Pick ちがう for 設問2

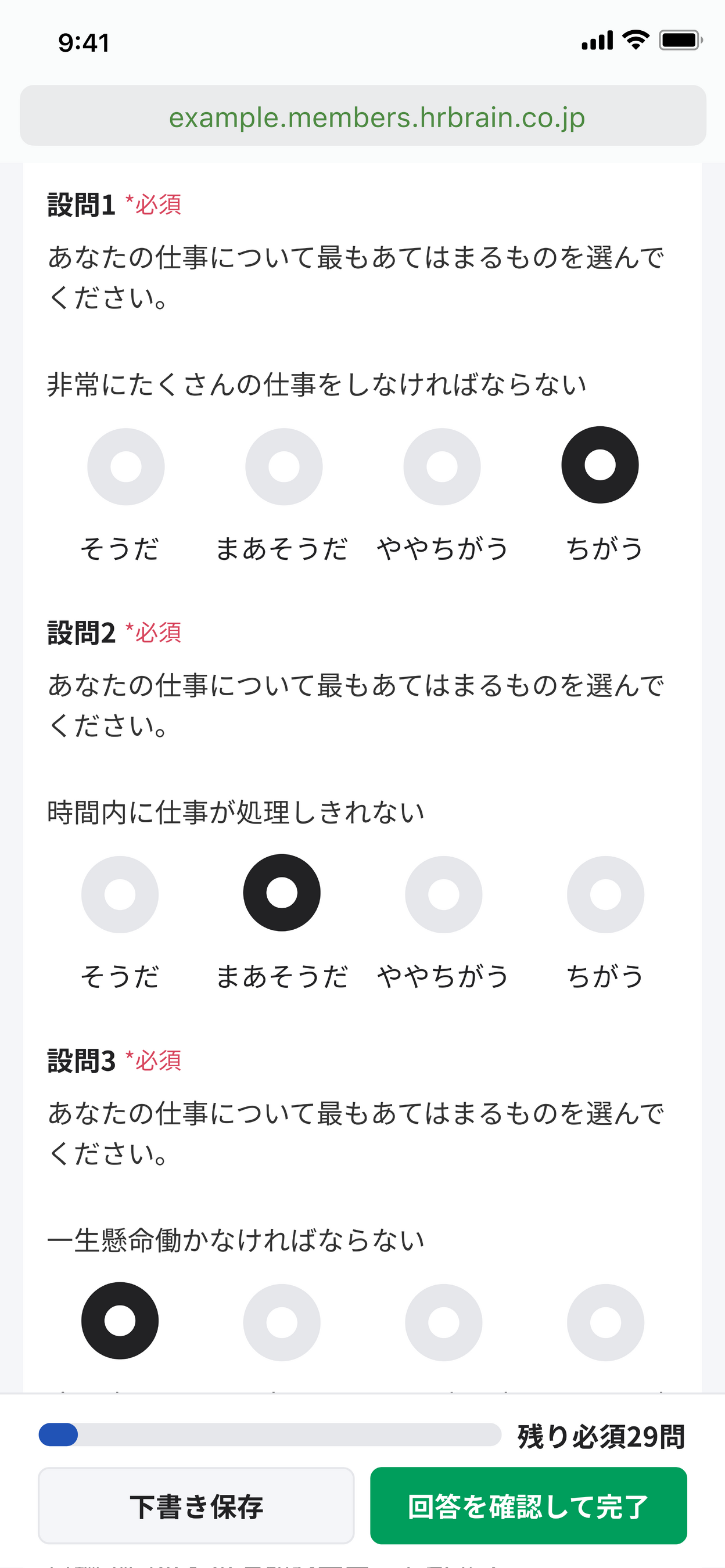coord(605,894)
